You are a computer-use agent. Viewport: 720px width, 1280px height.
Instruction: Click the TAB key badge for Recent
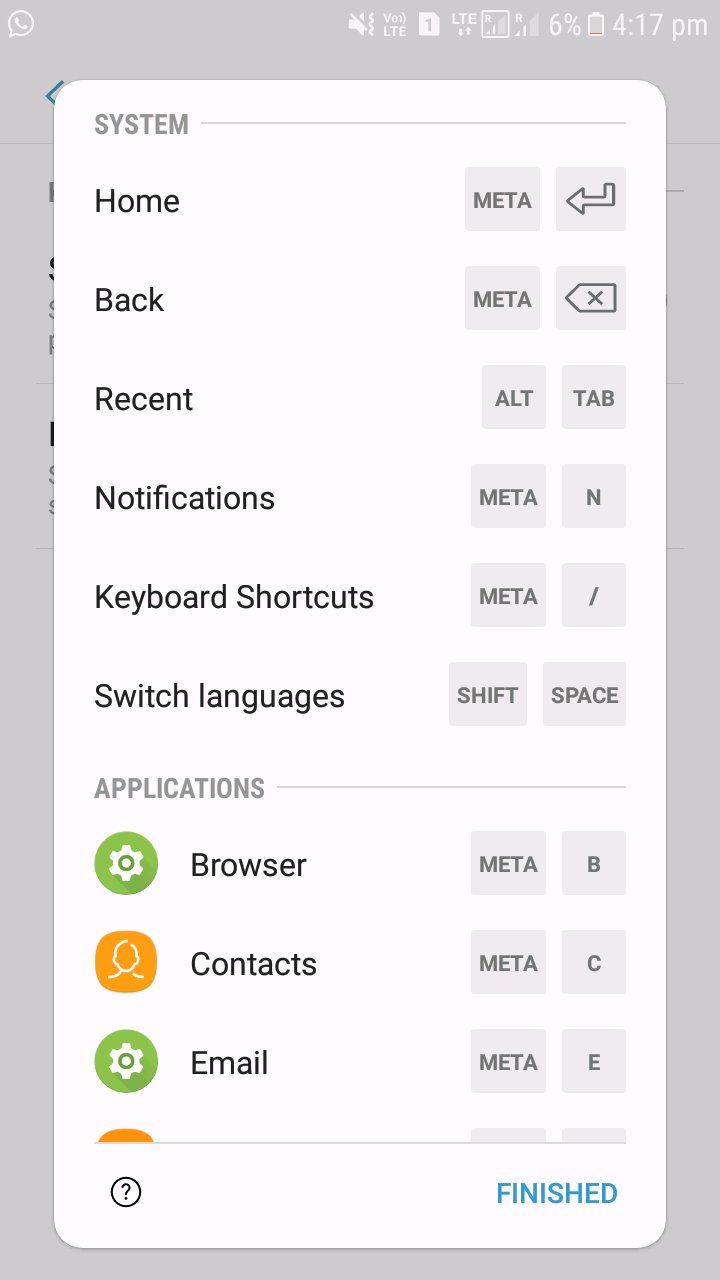[593, 397]
